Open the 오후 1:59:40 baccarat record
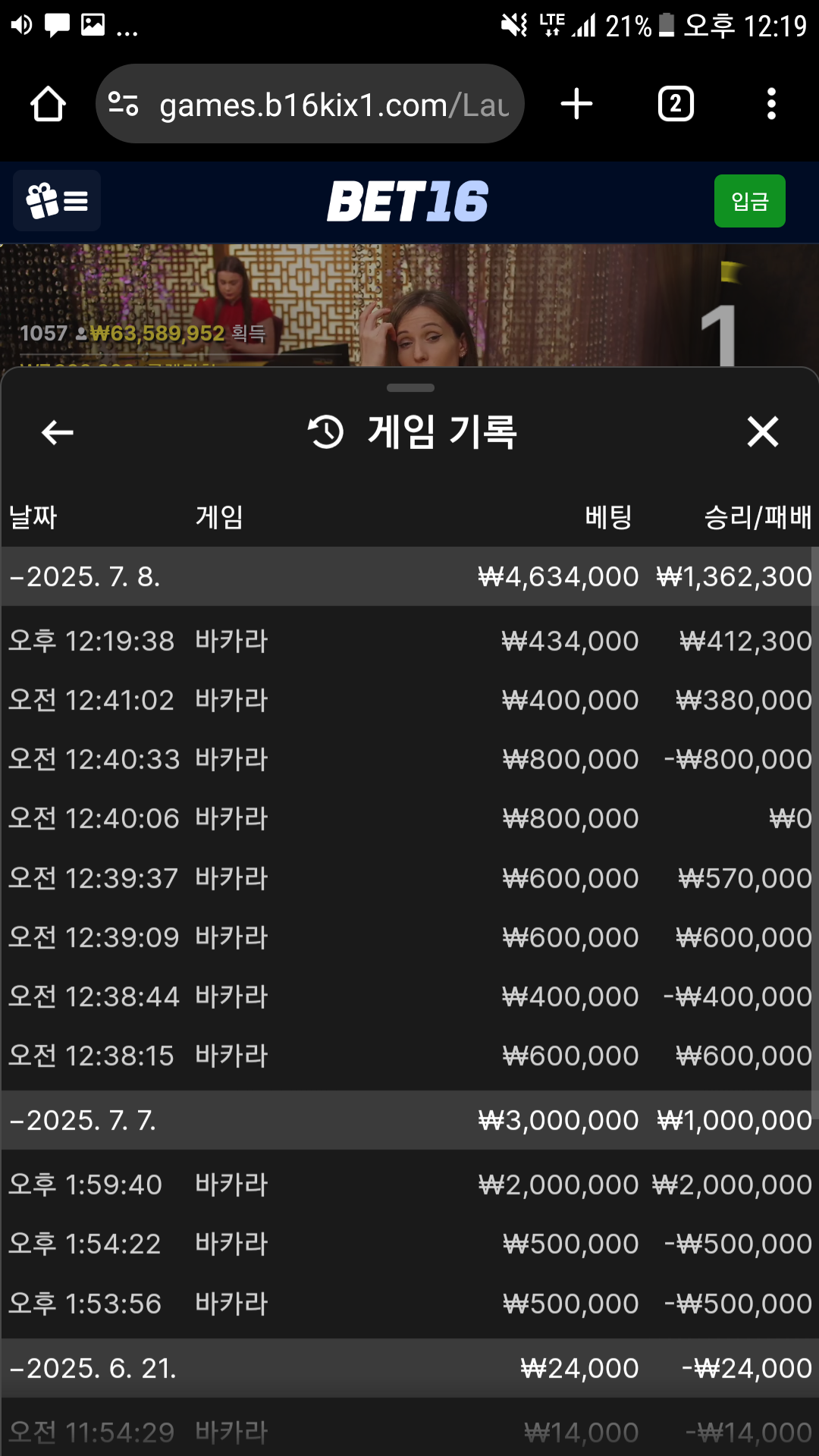The height and width of the screenshot is (1456, 819). coord(409,1185)
